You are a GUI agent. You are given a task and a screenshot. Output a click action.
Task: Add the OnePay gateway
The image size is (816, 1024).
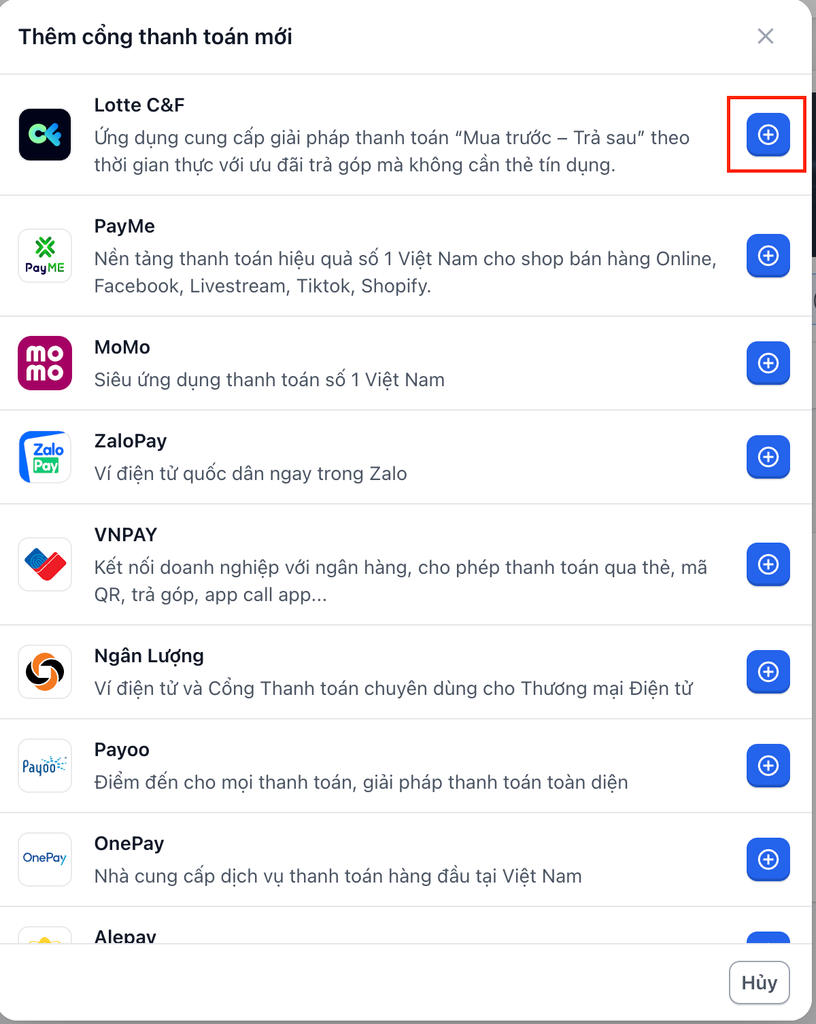coord(768,859)
